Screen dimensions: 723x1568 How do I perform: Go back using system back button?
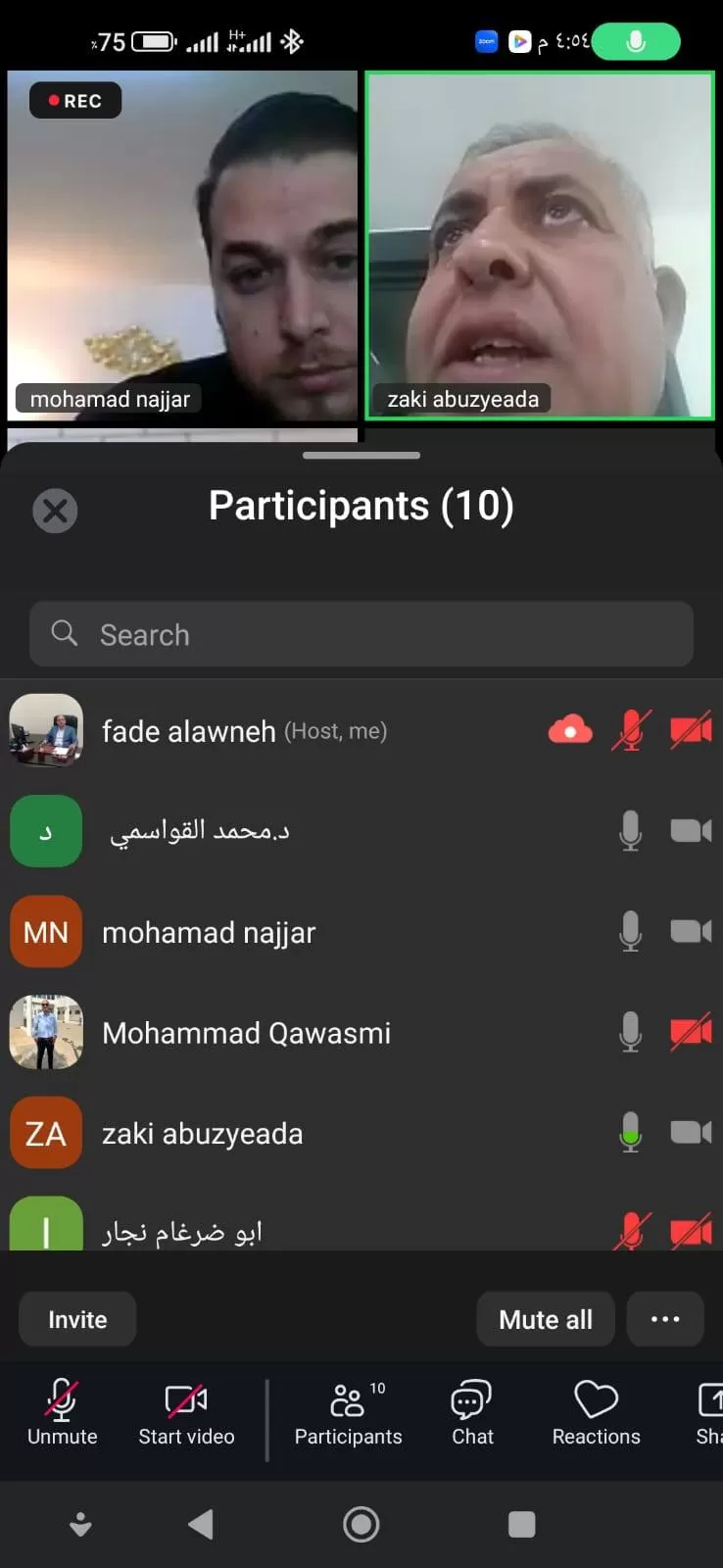point(201,1524)
